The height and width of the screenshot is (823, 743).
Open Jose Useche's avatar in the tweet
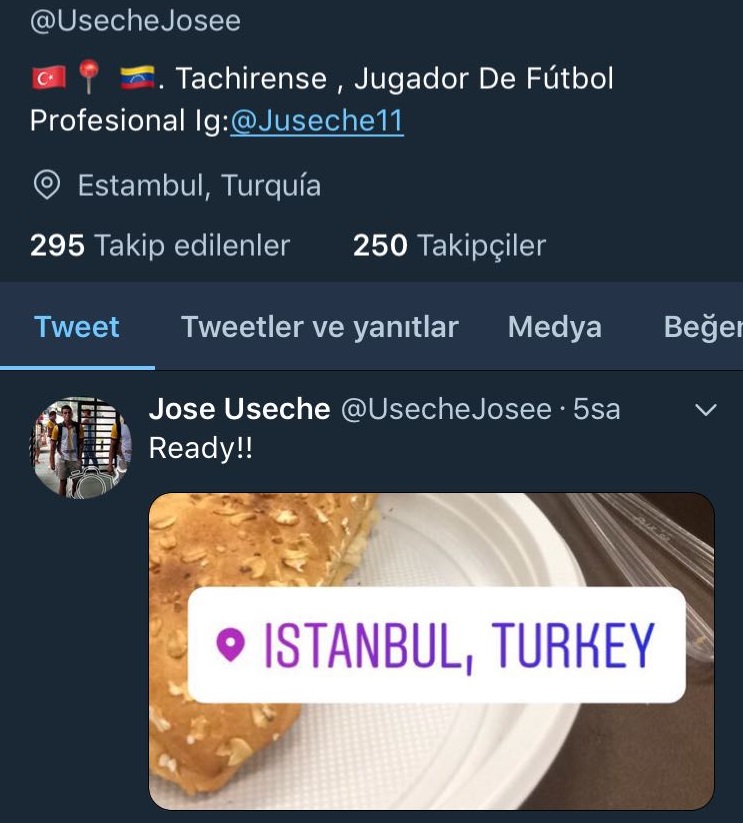tap(80, 446)
